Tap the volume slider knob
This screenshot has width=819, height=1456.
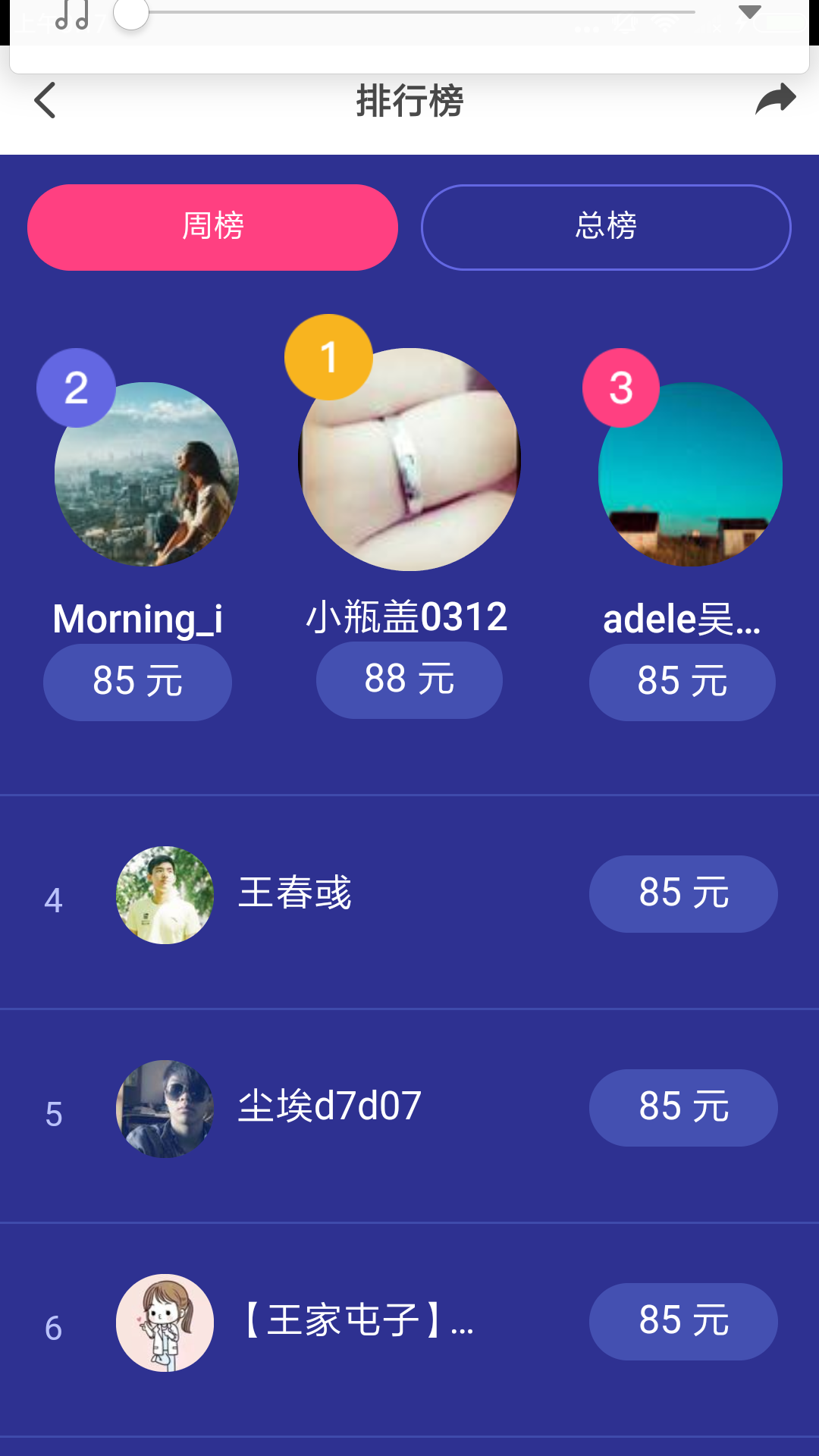tap(131, 13)
